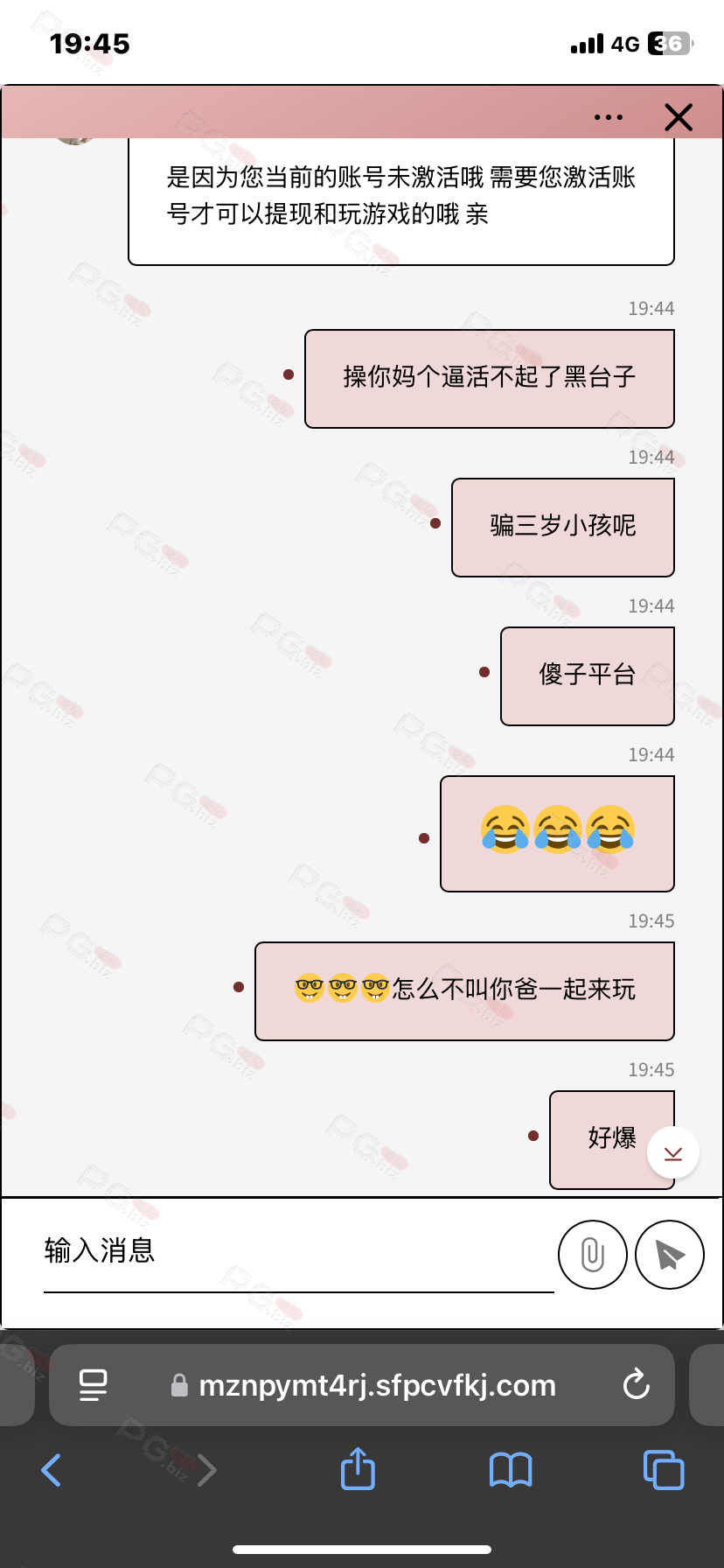
Task: Tap the message input field
Action: pos(299,1251)
